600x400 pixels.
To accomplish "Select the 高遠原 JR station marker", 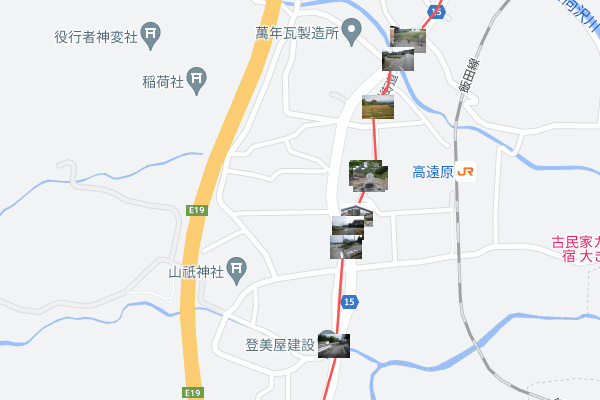I will 466,172.
